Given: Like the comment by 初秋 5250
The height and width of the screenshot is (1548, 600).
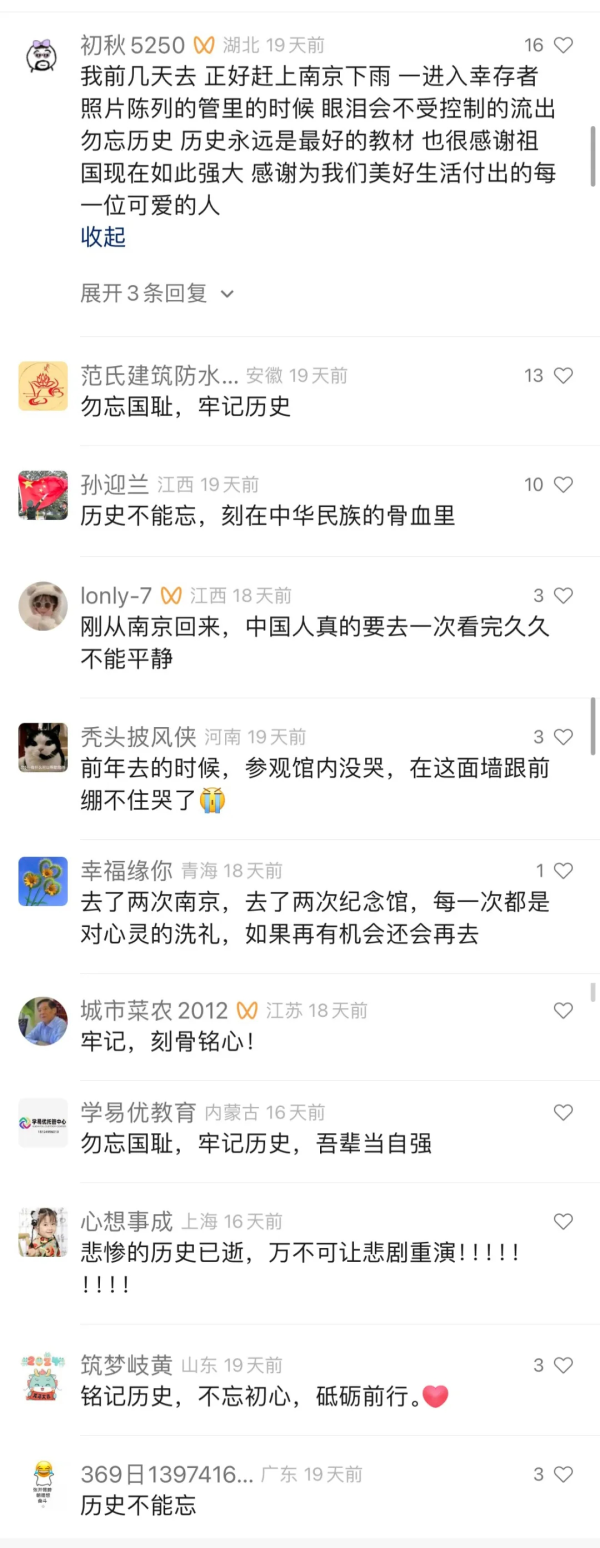Looking at the screenshot, I should pyautogui.click(x=563, y=45).
